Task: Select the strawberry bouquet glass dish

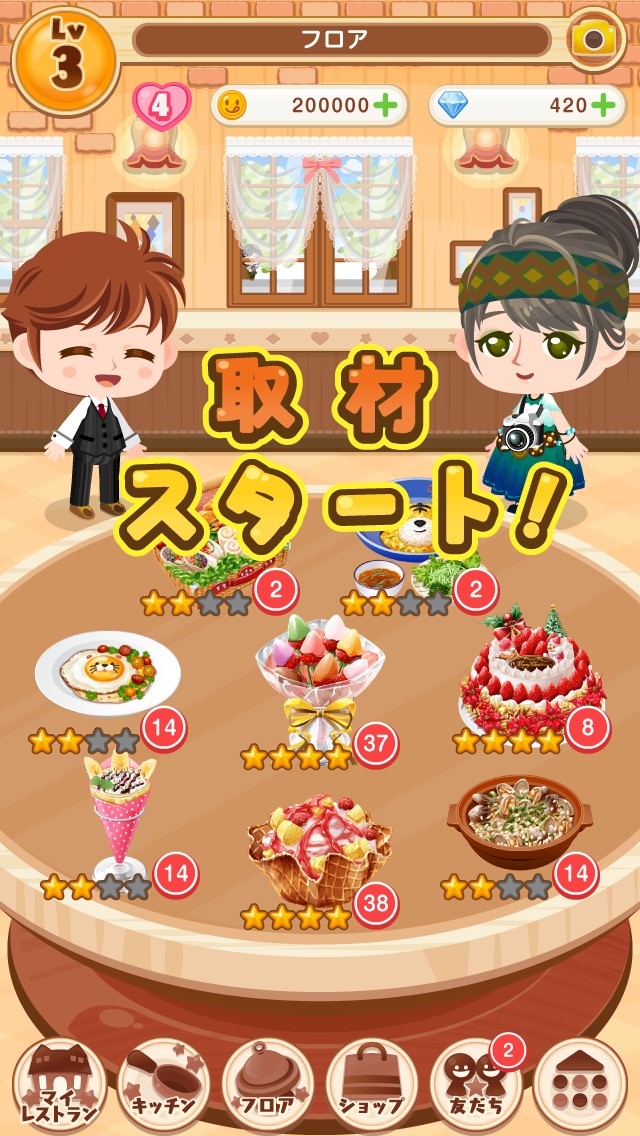Action: (x=320, y=677)
